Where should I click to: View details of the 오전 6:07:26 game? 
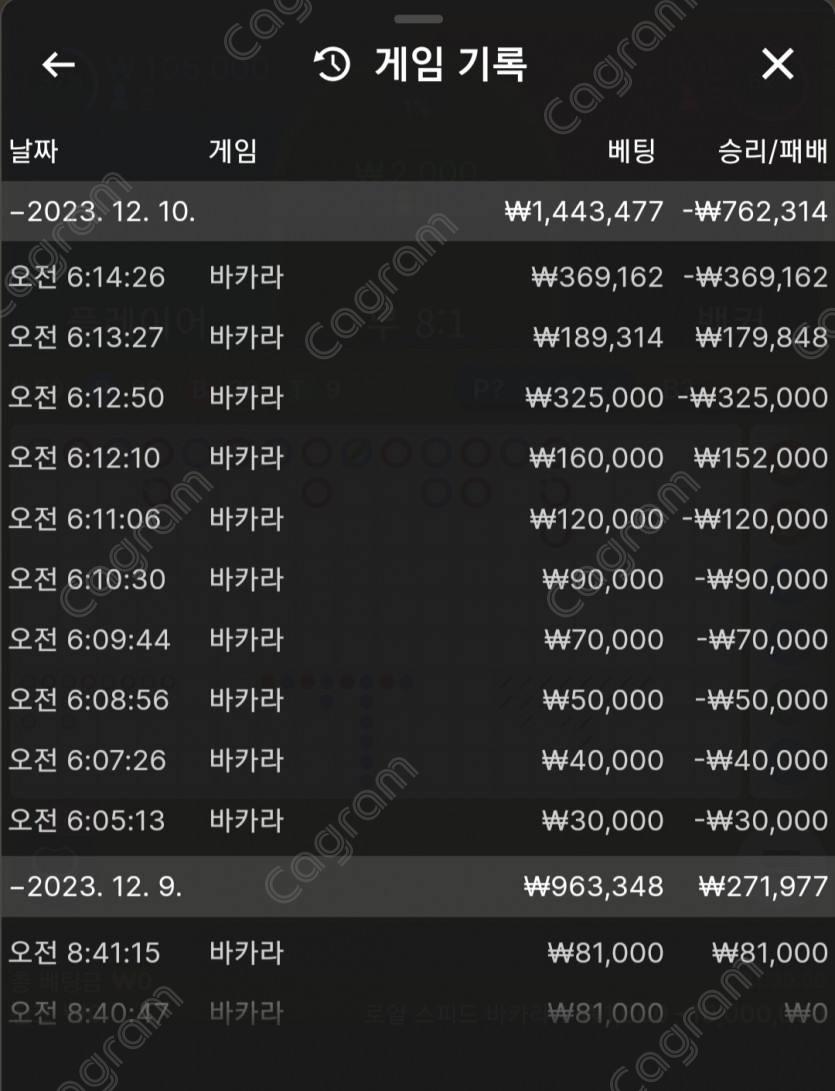pyautogui.click(x=417, y=760)
